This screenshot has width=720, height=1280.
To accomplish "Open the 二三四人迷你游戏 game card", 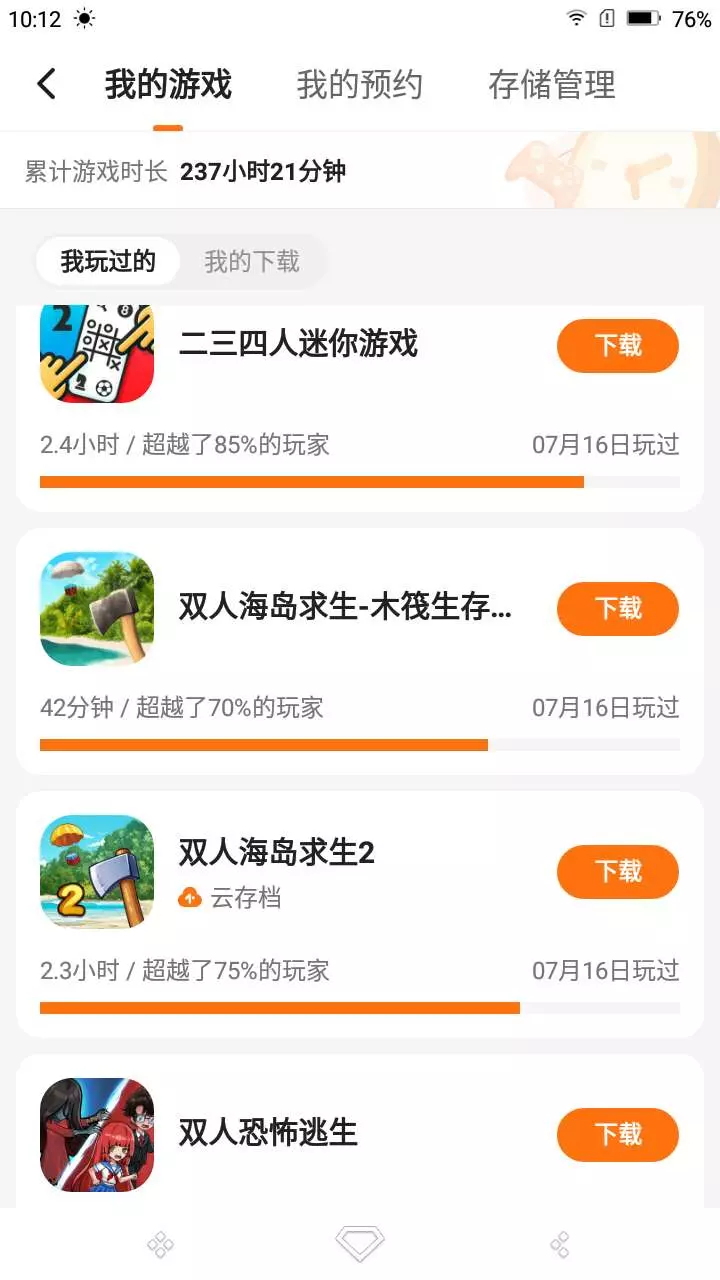I will click(298, 345).
